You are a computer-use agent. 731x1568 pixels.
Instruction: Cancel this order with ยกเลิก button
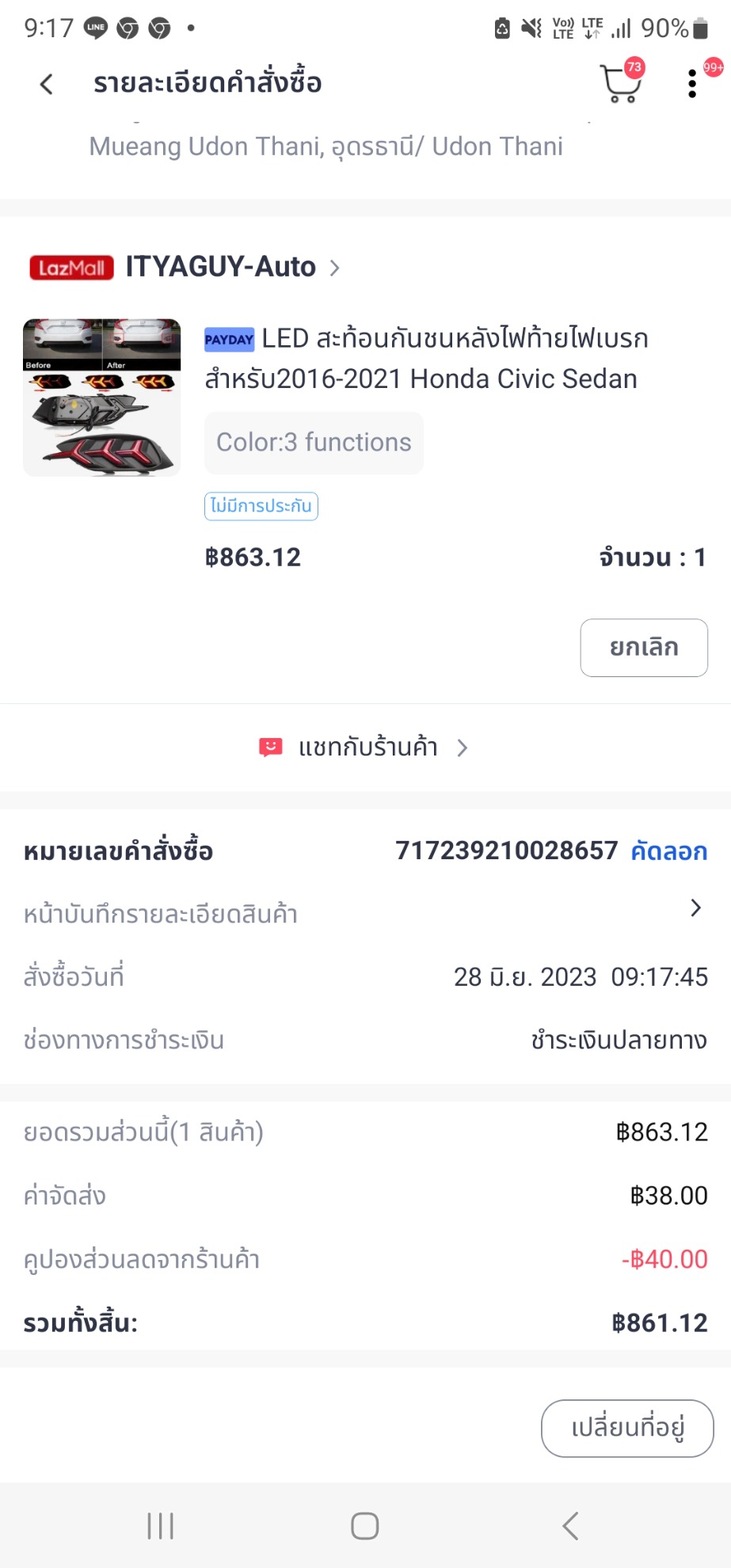click(x=643, y=648)
